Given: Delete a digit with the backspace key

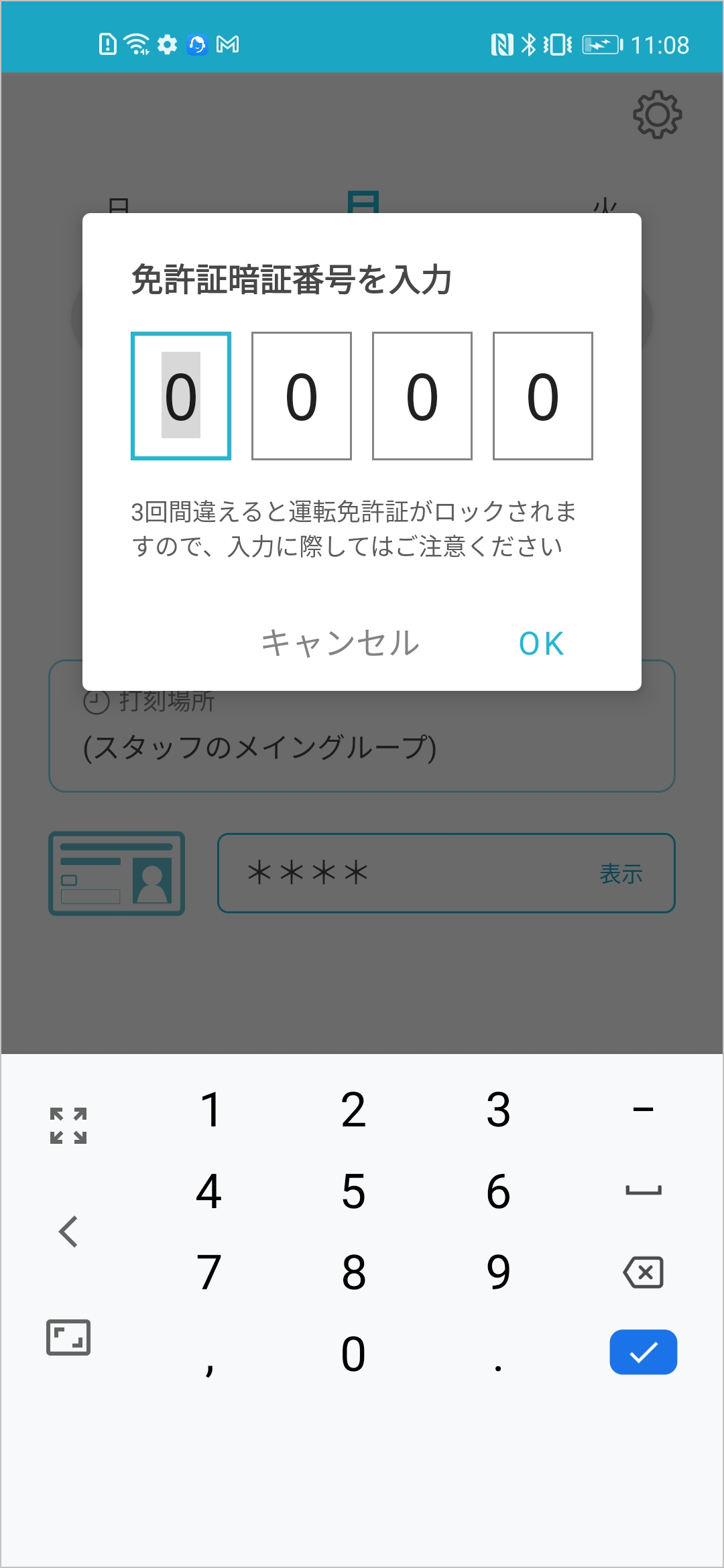Looking at the screenshot, I should tap(643, 1272).
